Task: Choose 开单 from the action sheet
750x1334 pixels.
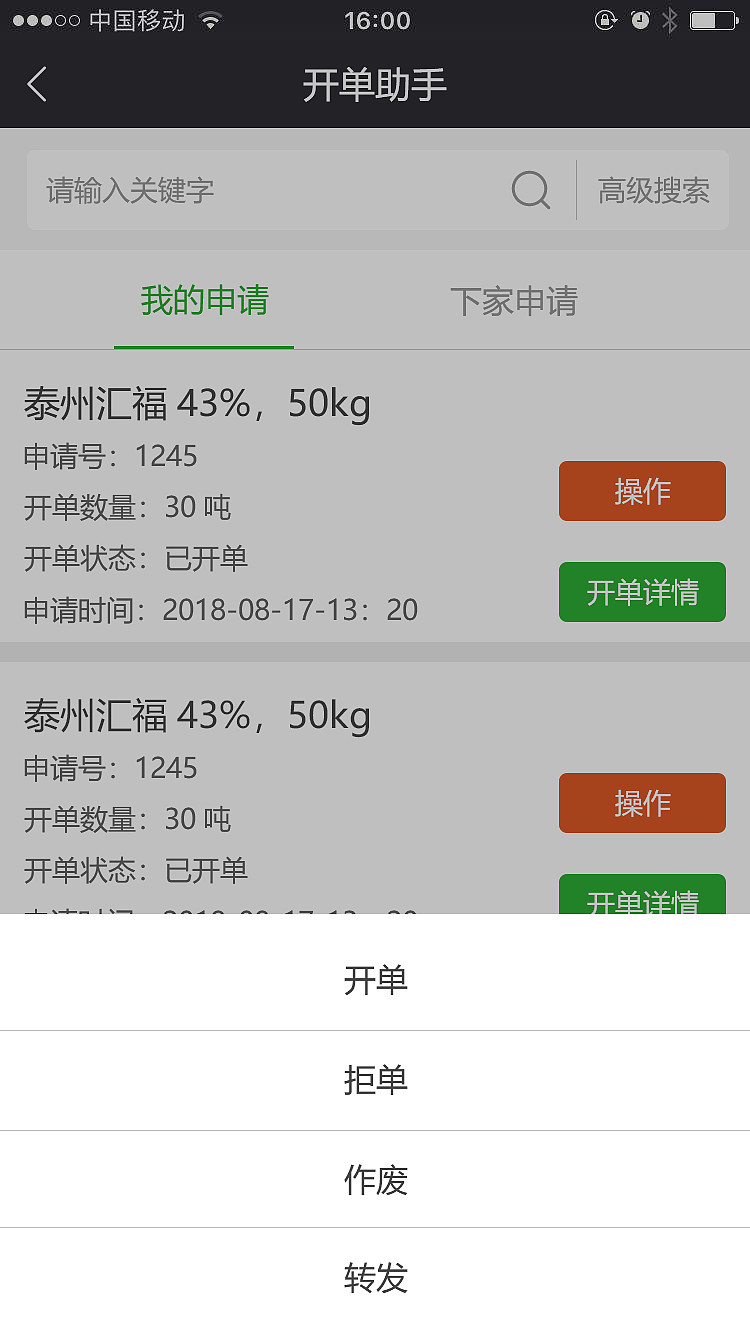Action: [x=375, y=981]
